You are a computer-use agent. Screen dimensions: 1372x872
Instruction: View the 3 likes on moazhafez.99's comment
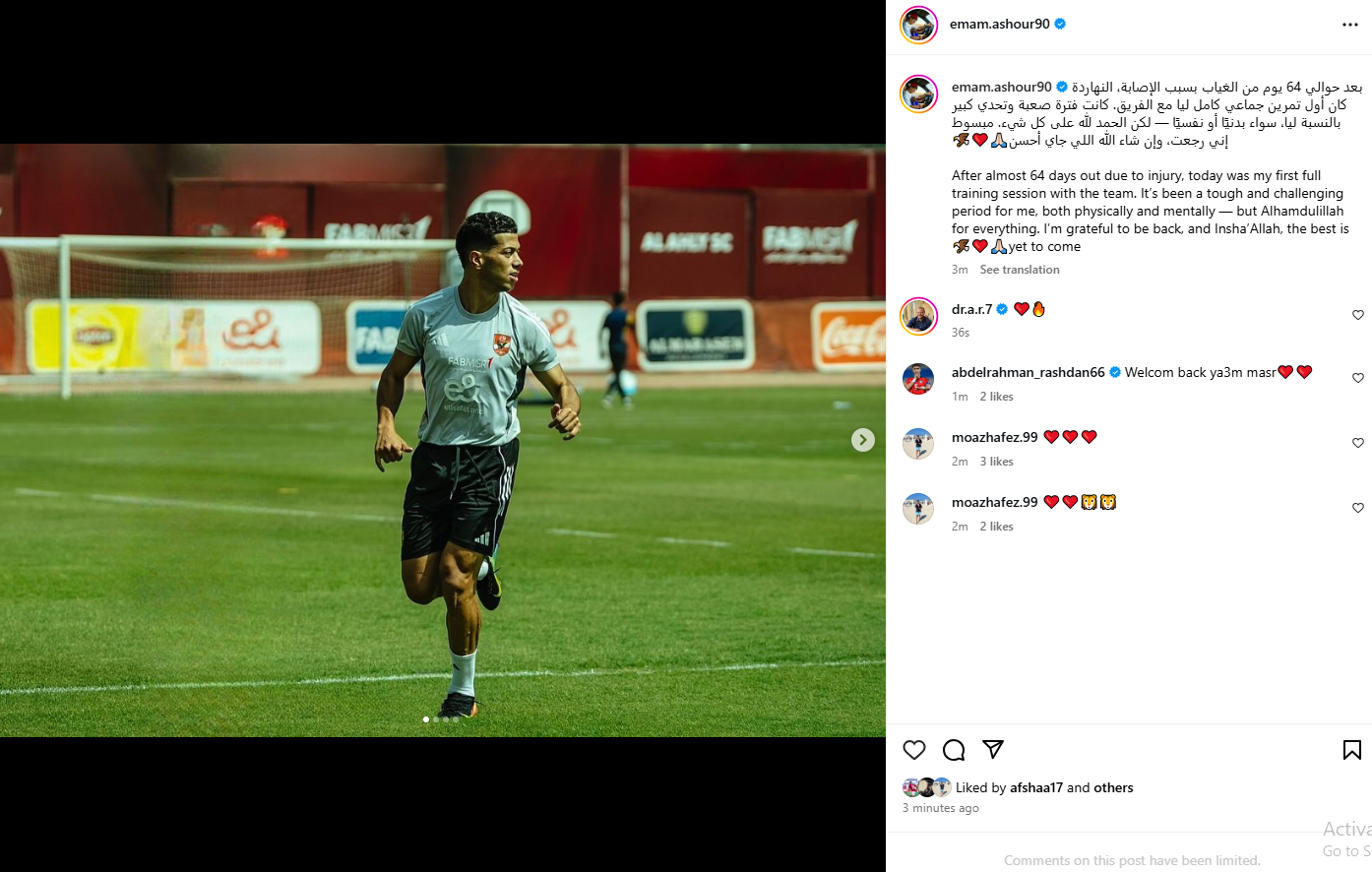[x=996, y=462]
